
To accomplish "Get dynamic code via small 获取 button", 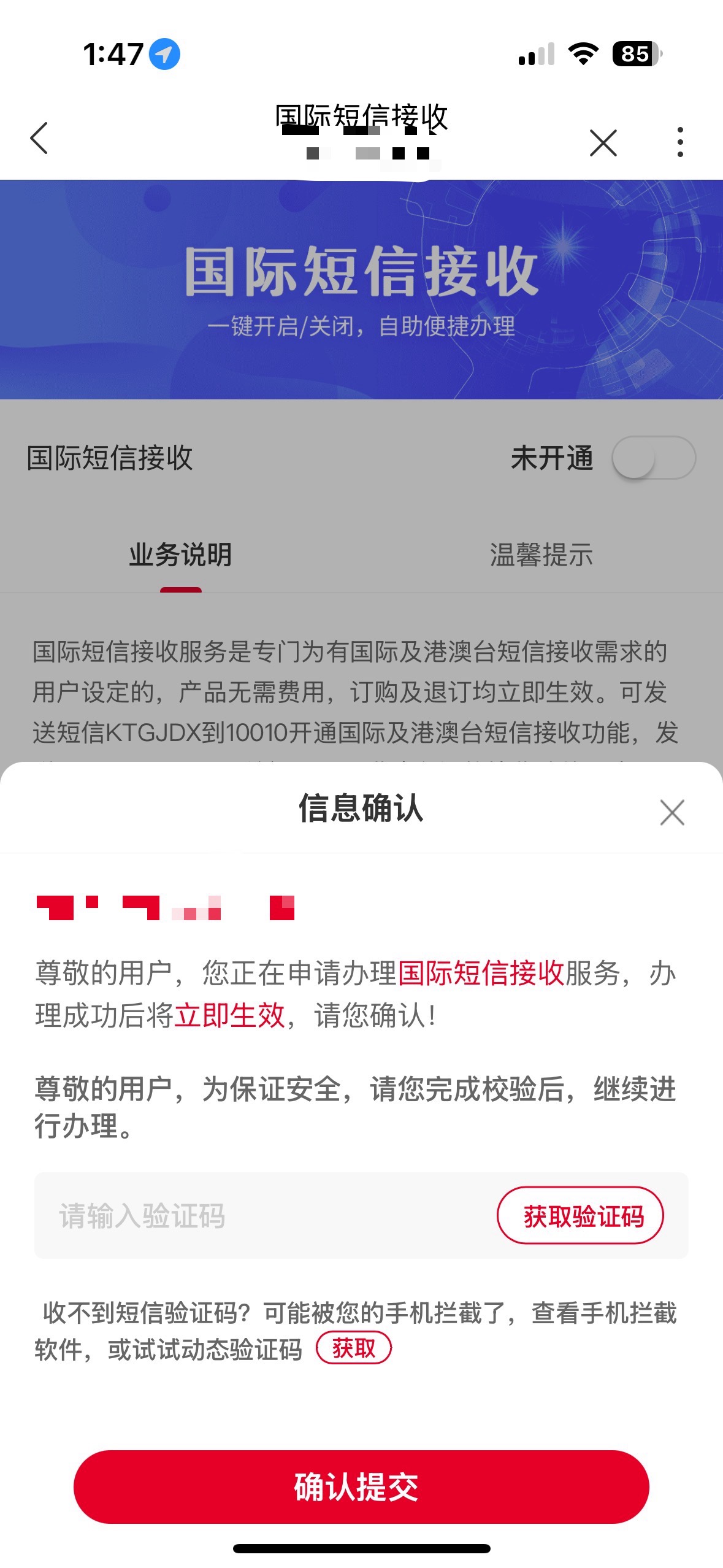I will coord(354,1347).
